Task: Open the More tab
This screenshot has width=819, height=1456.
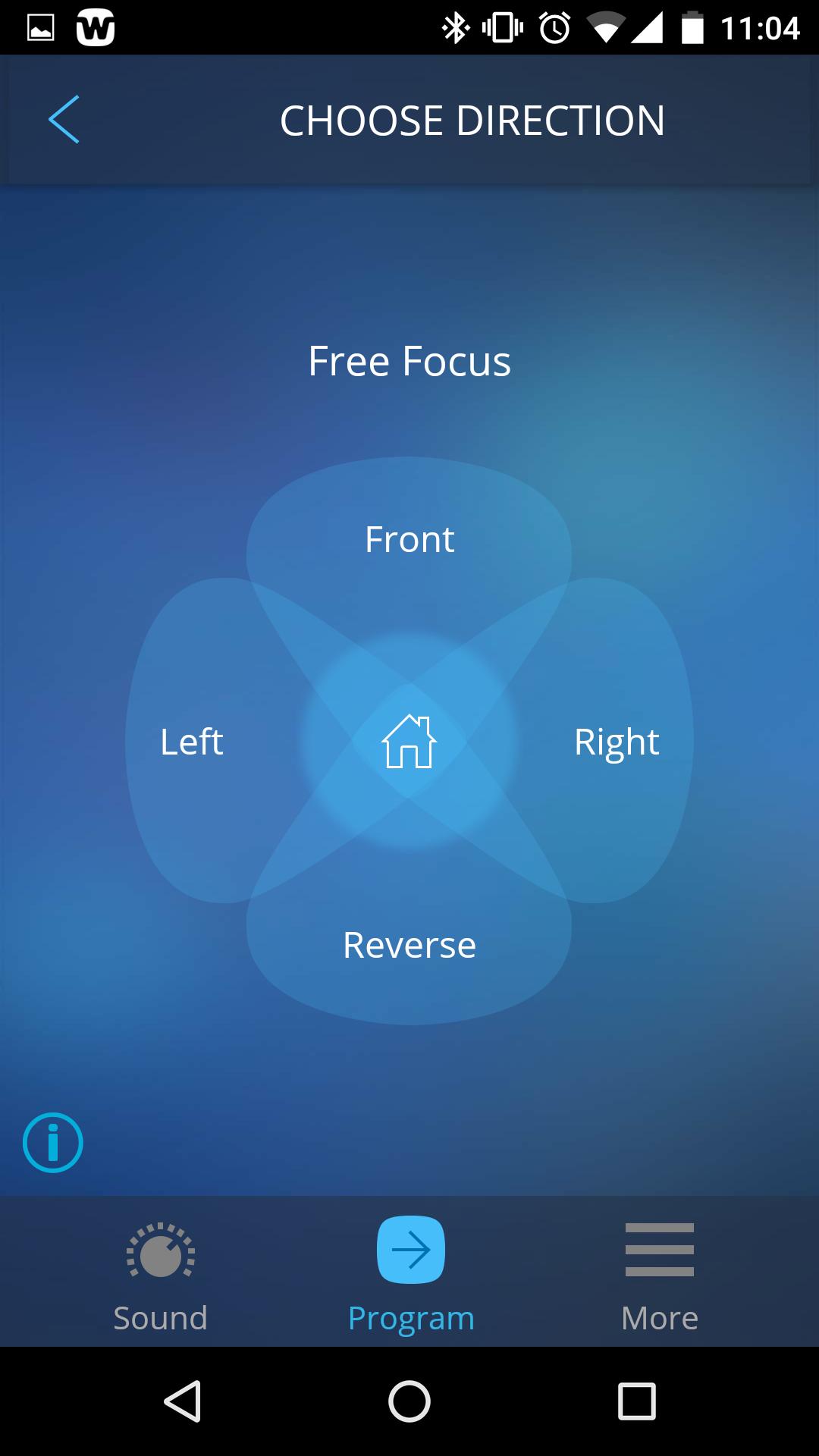Action: click(x=659, y=1276)
